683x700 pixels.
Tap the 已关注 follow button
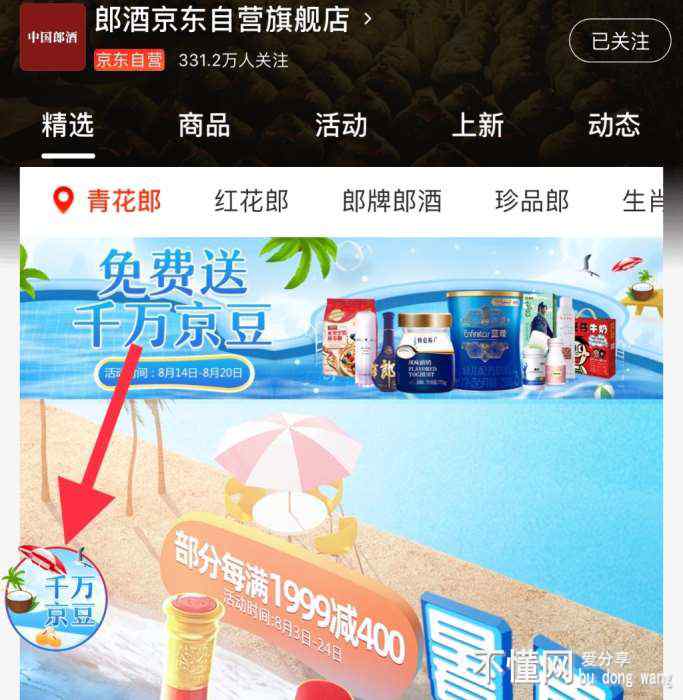[x=619, y=41]
